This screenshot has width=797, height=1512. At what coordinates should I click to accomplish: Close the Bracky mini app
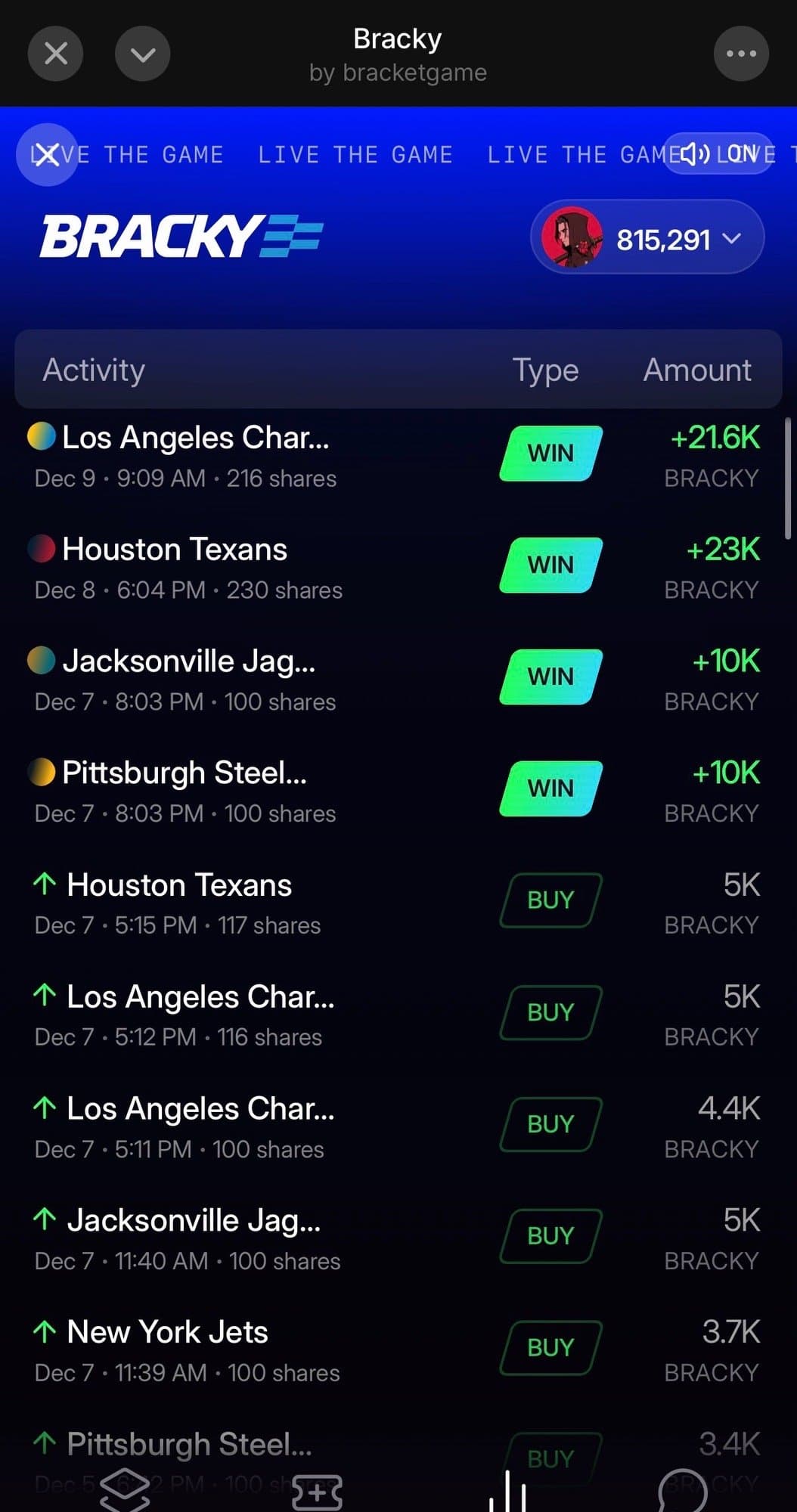pos(55,54)
